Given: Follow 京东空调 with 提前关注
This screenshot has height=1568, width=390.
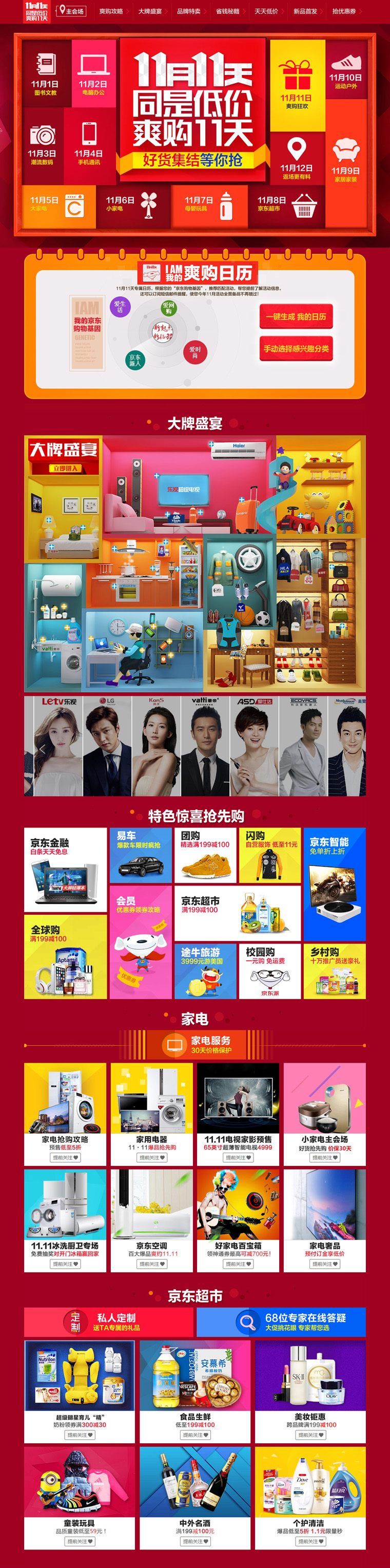Looking at the screenshot, I should 151,1263.
